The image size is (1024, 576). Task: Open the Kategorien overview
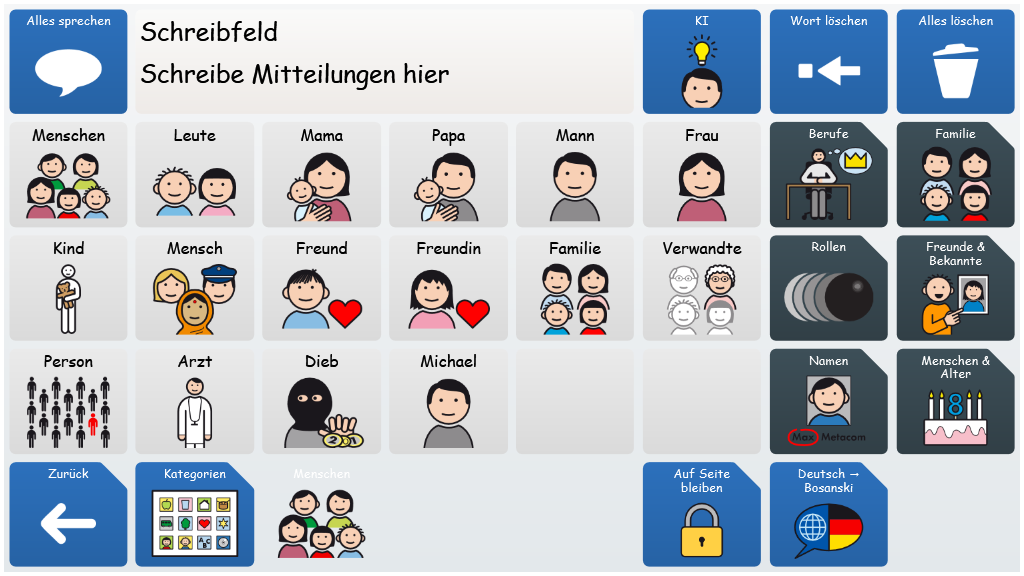click(x=195, y=515)
